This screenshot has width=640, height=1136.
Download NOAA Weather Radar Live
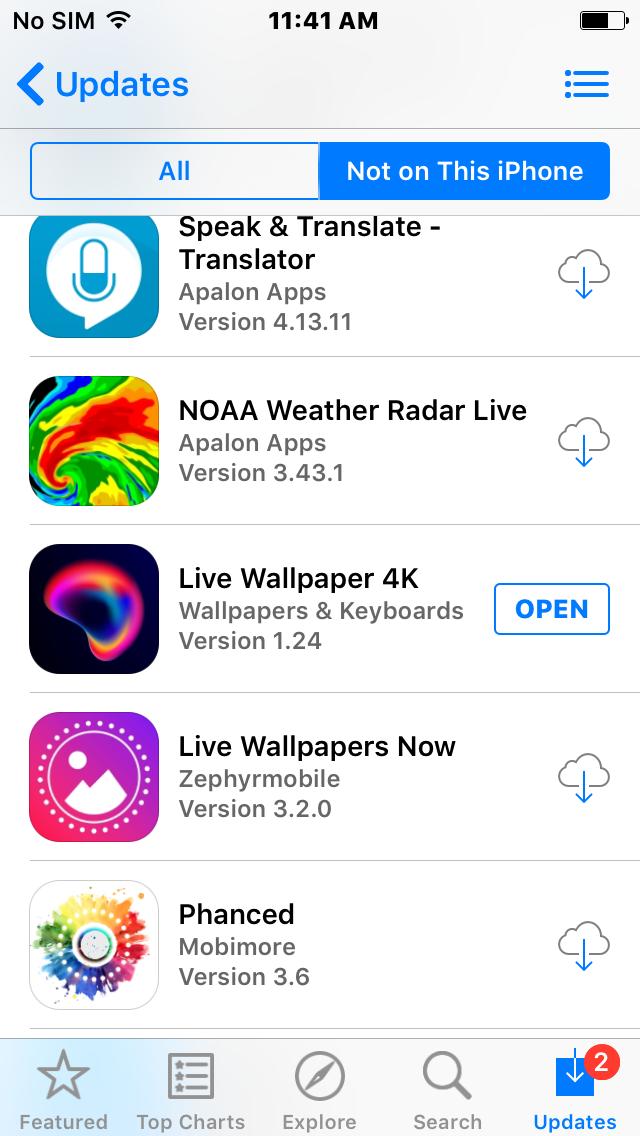coord(583,441)
